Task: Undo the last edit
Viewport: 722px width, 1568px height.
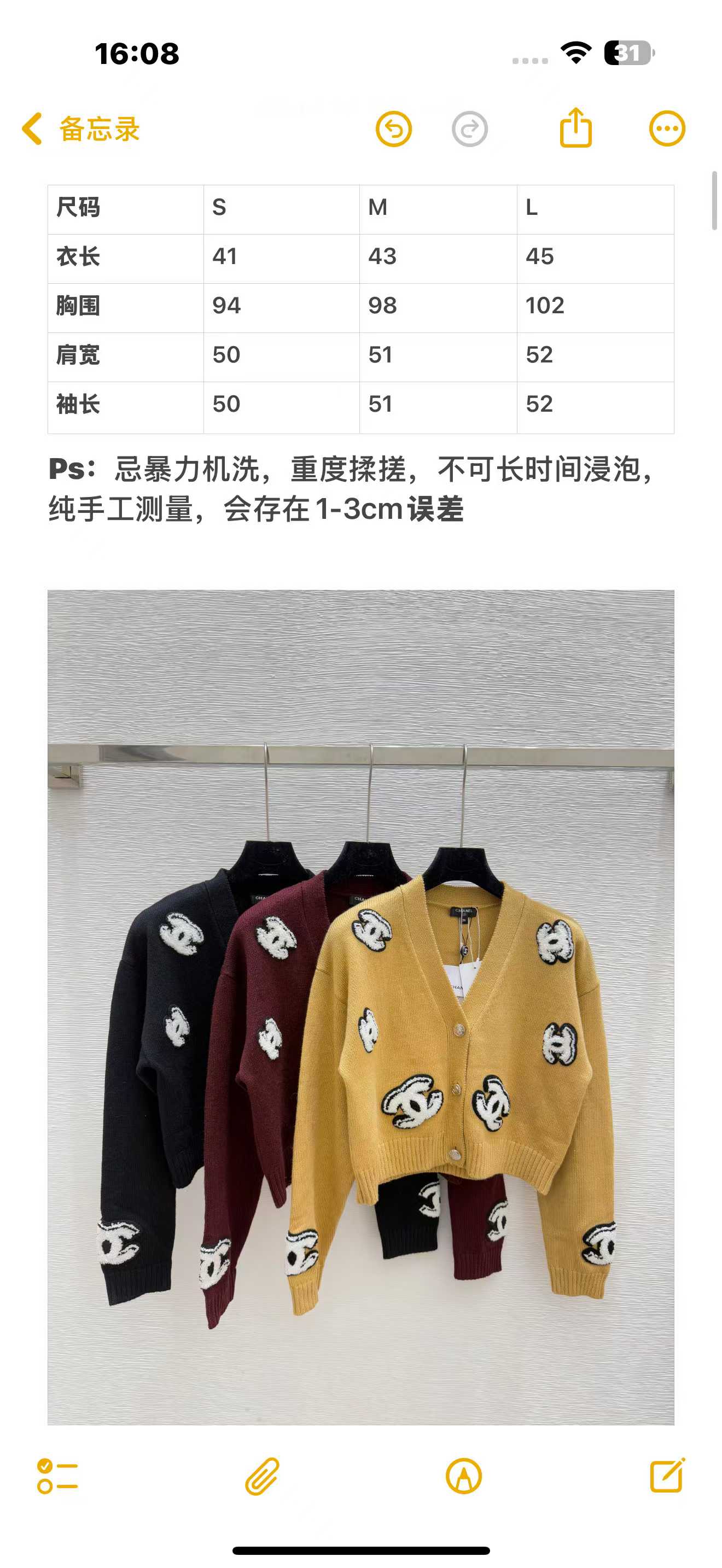Action: (x=393, y=129)
